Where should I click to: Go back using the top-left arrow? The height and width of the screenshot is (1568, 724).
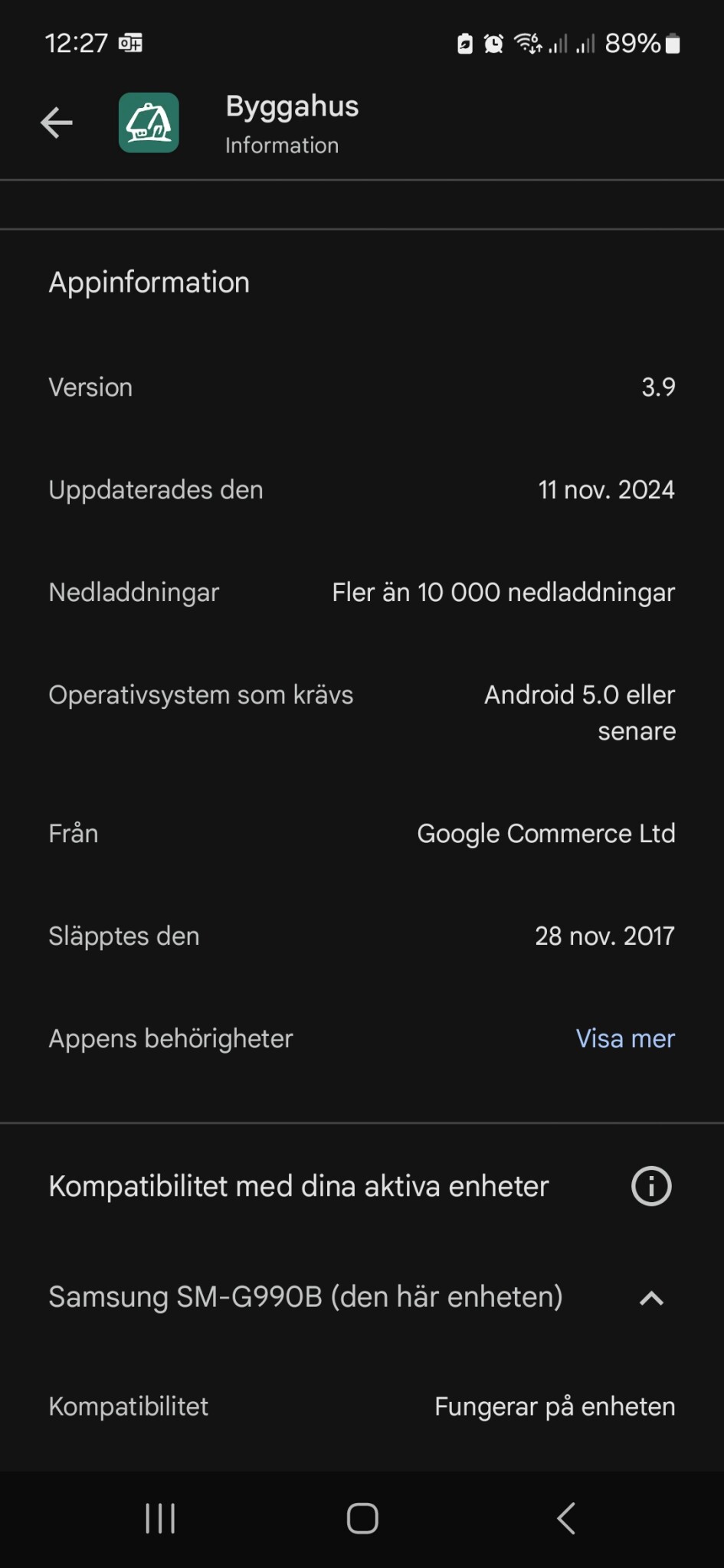(x=57, y=122)
